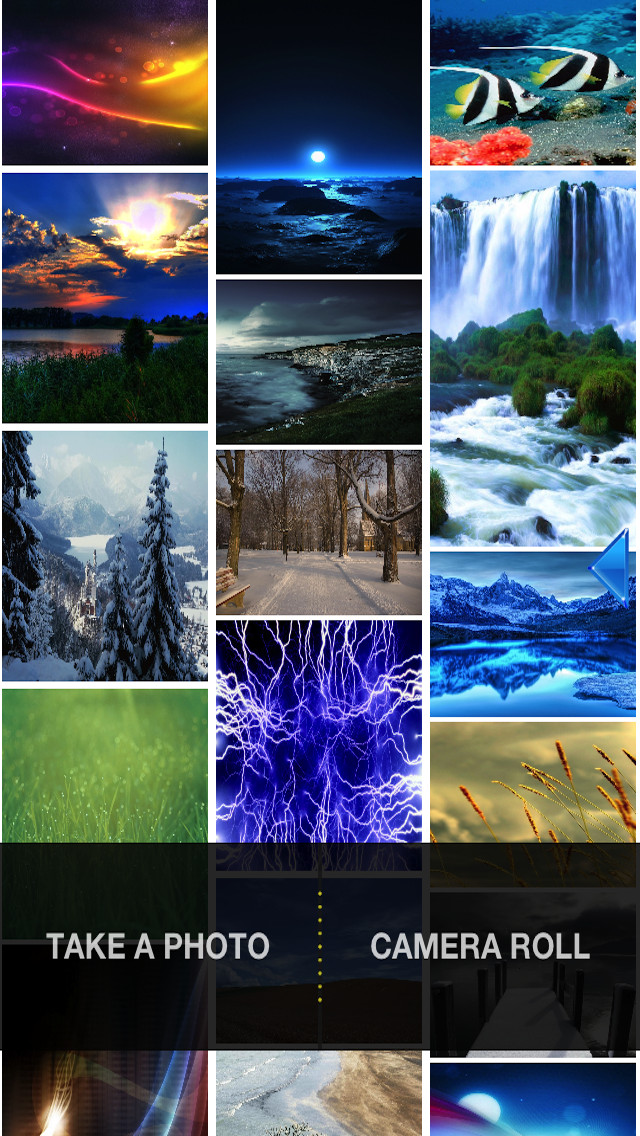
Task: Open the coastal town night wallpaper
Action: point(319,362)
